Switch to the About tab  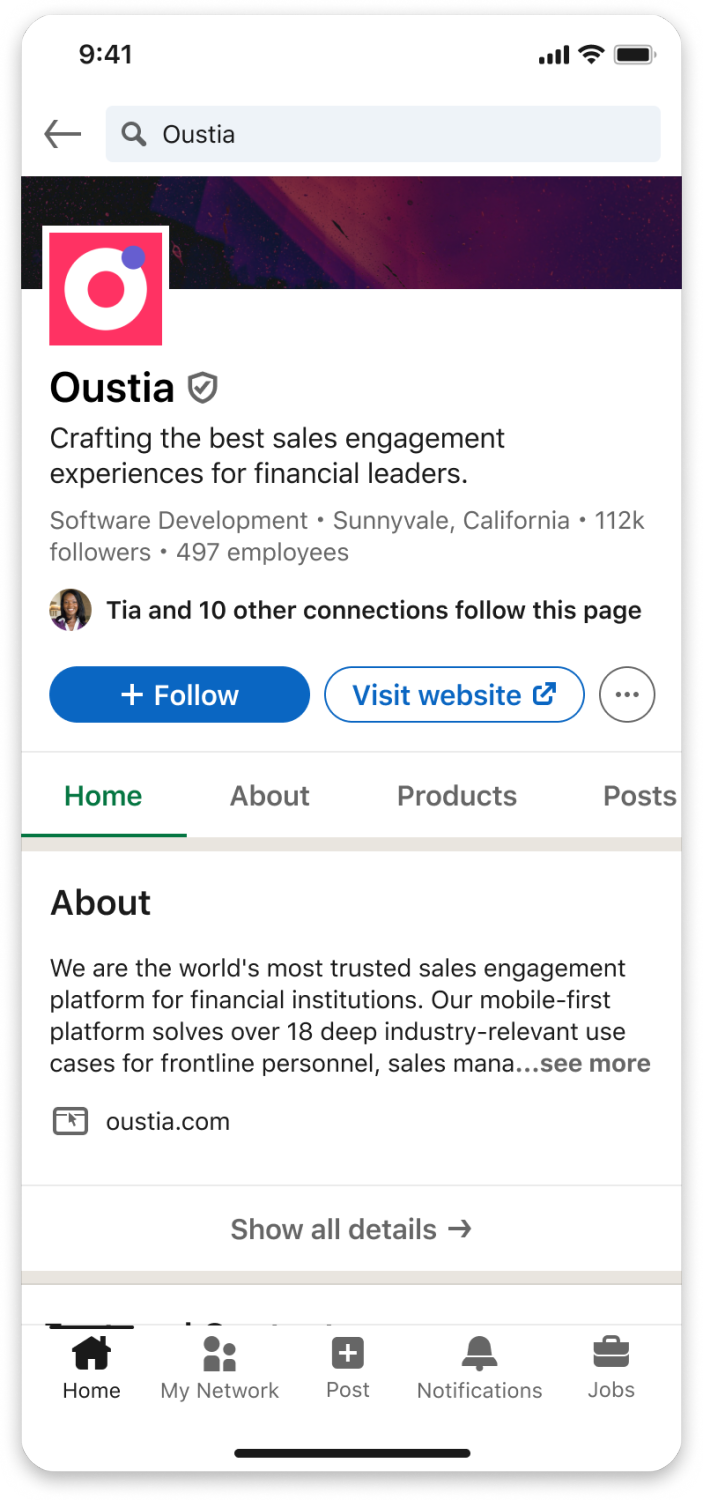270,796
